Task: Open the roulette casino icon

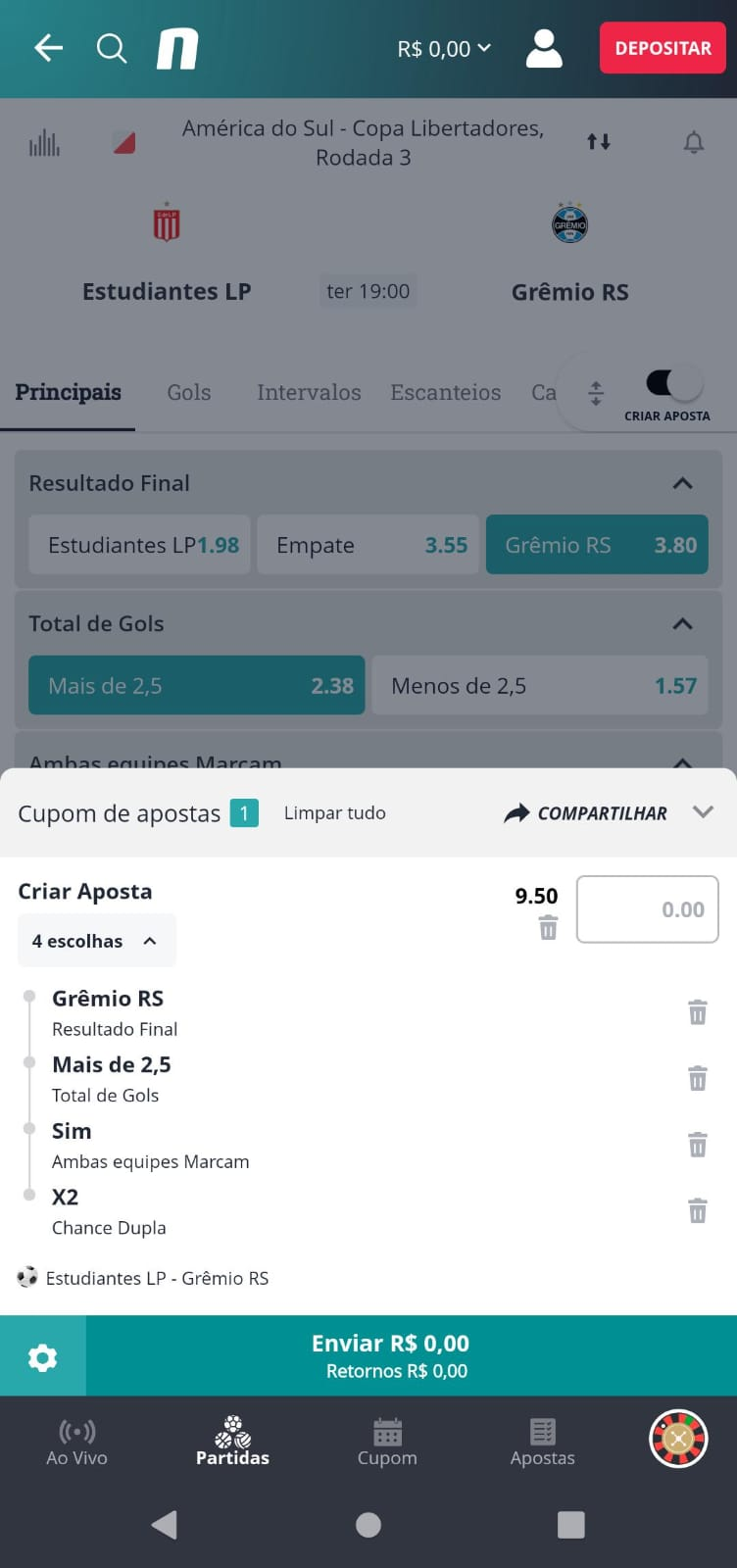Action: pyautogui.click(x=678, y=1439)
